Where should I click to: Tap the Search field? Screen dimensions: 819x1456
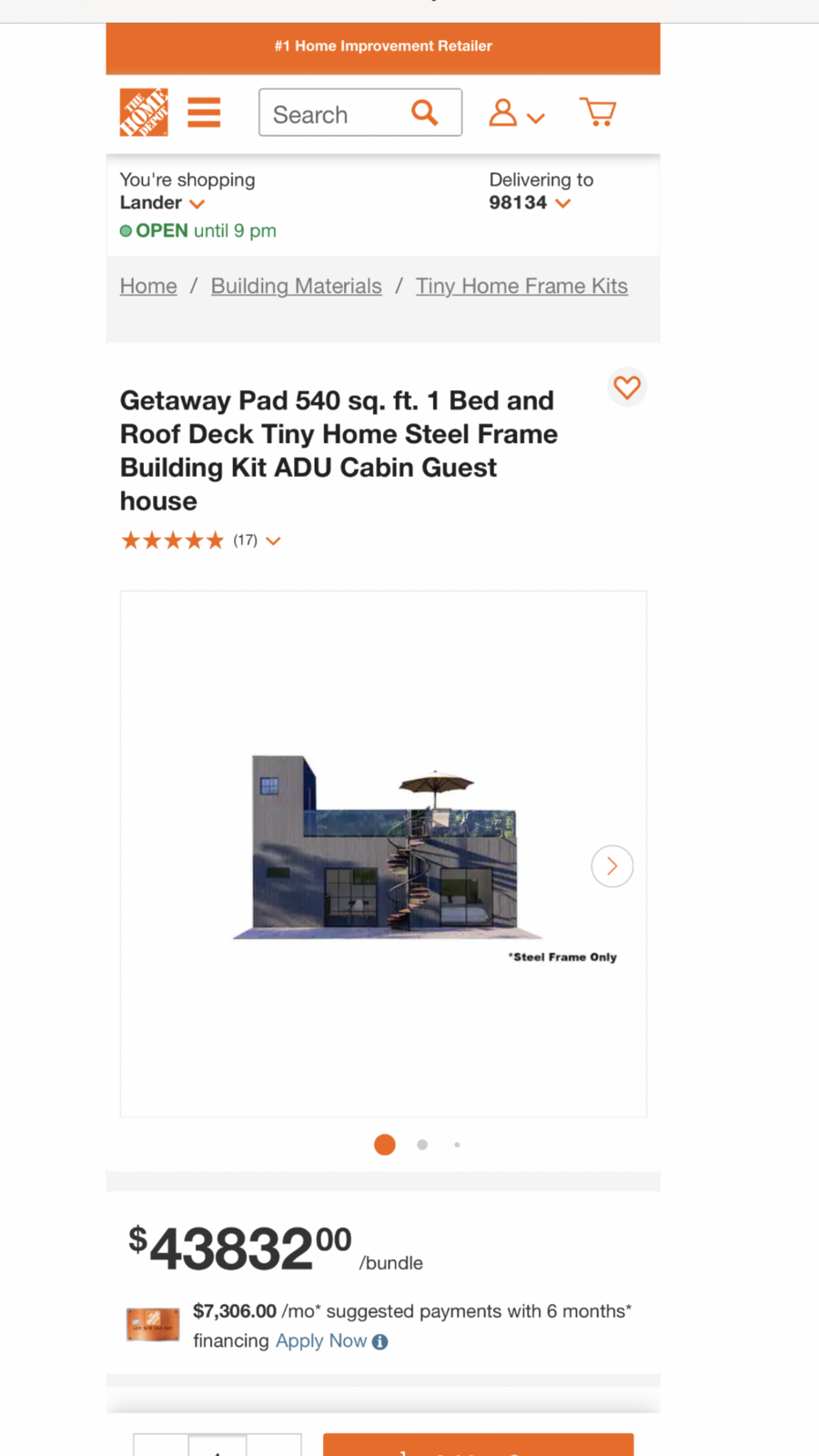coord(332,114)
